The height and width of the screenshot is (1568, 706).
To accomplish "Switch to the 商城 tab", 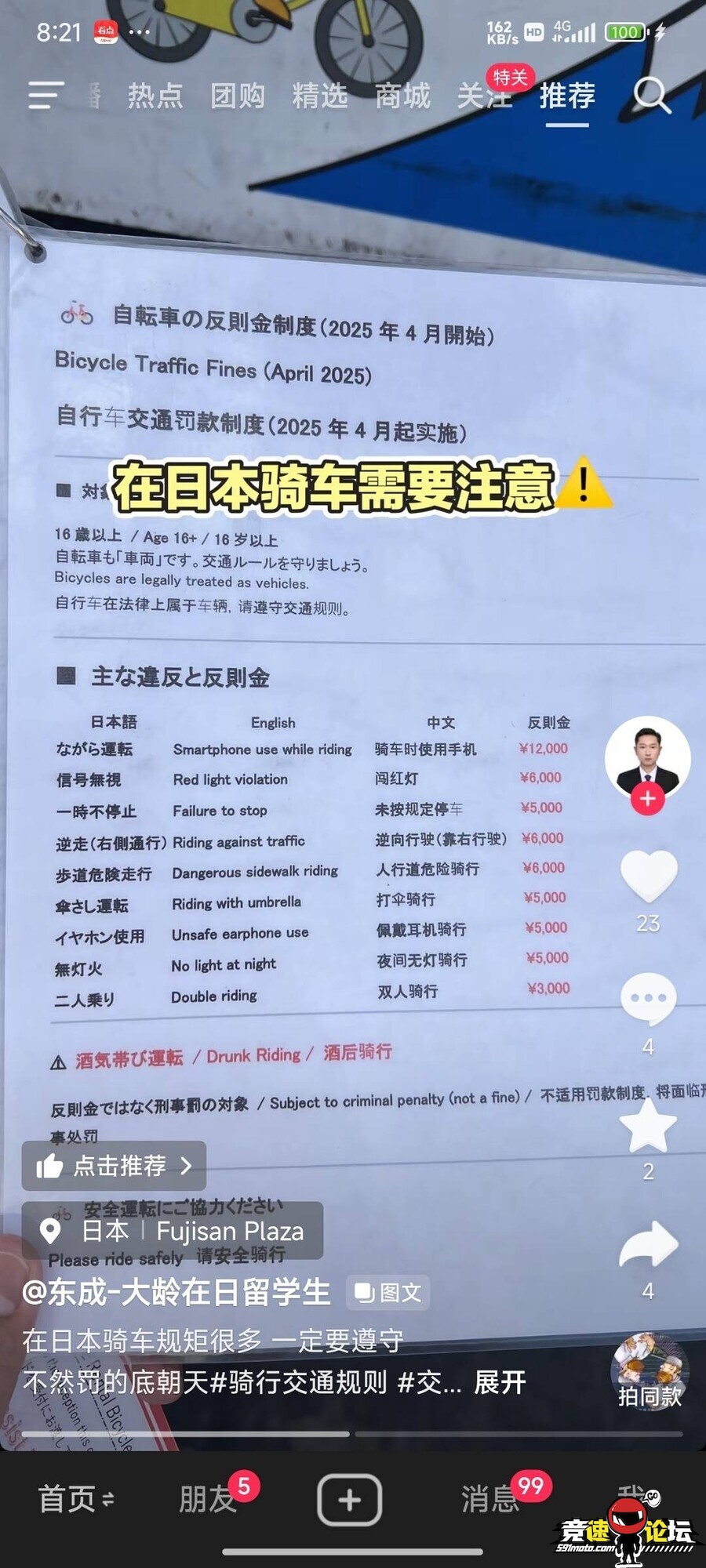I will click(x=402, y=96).
